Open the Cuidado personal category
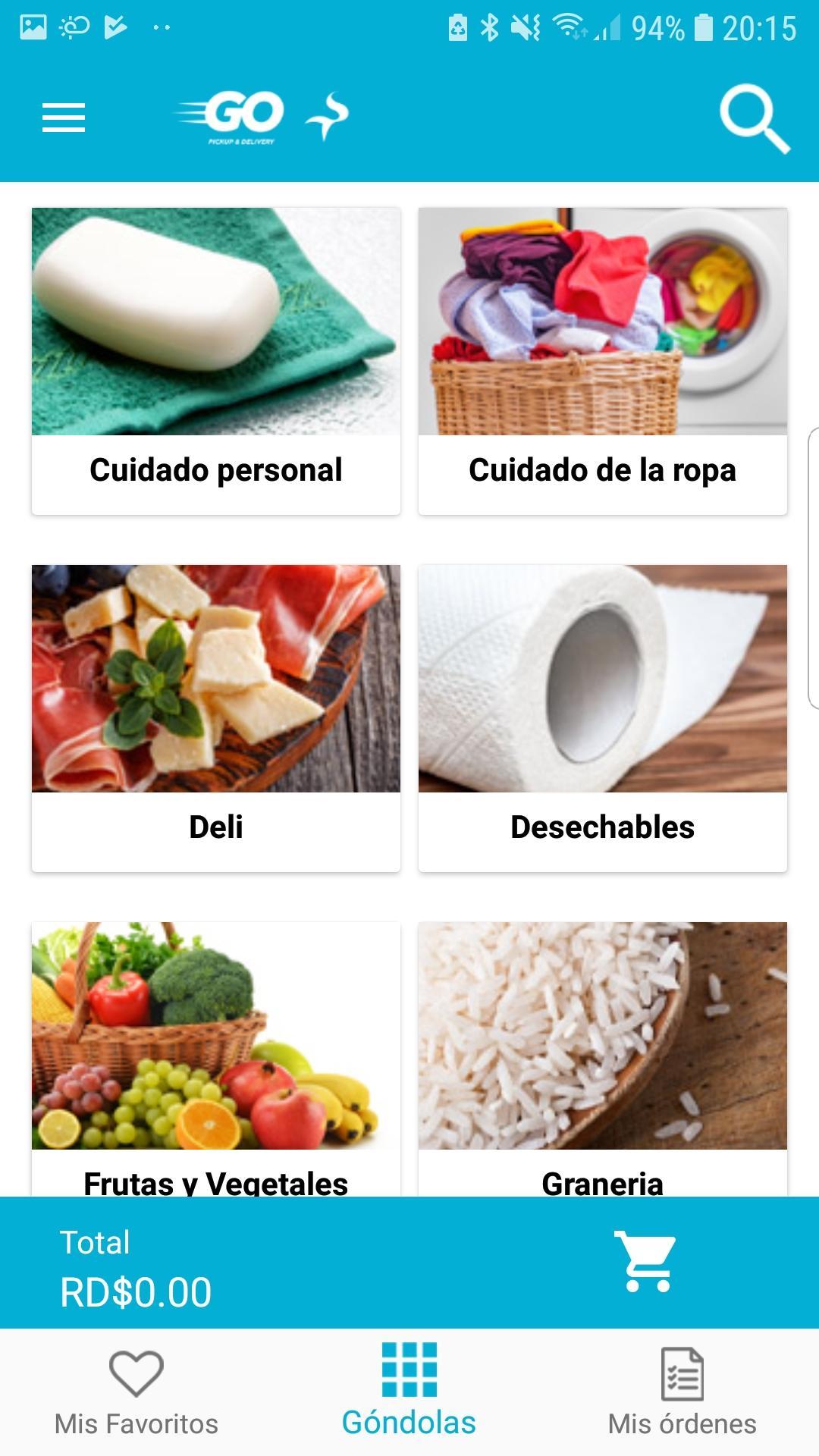 click(x=216, y=361)
